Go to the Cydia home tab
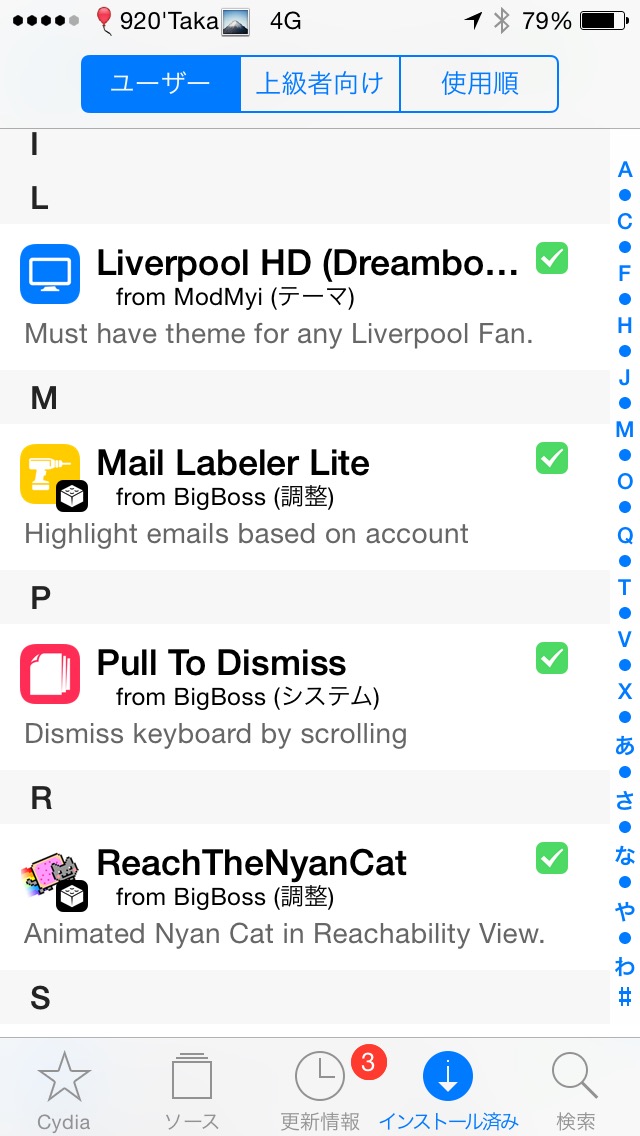 click(64, 1089)
